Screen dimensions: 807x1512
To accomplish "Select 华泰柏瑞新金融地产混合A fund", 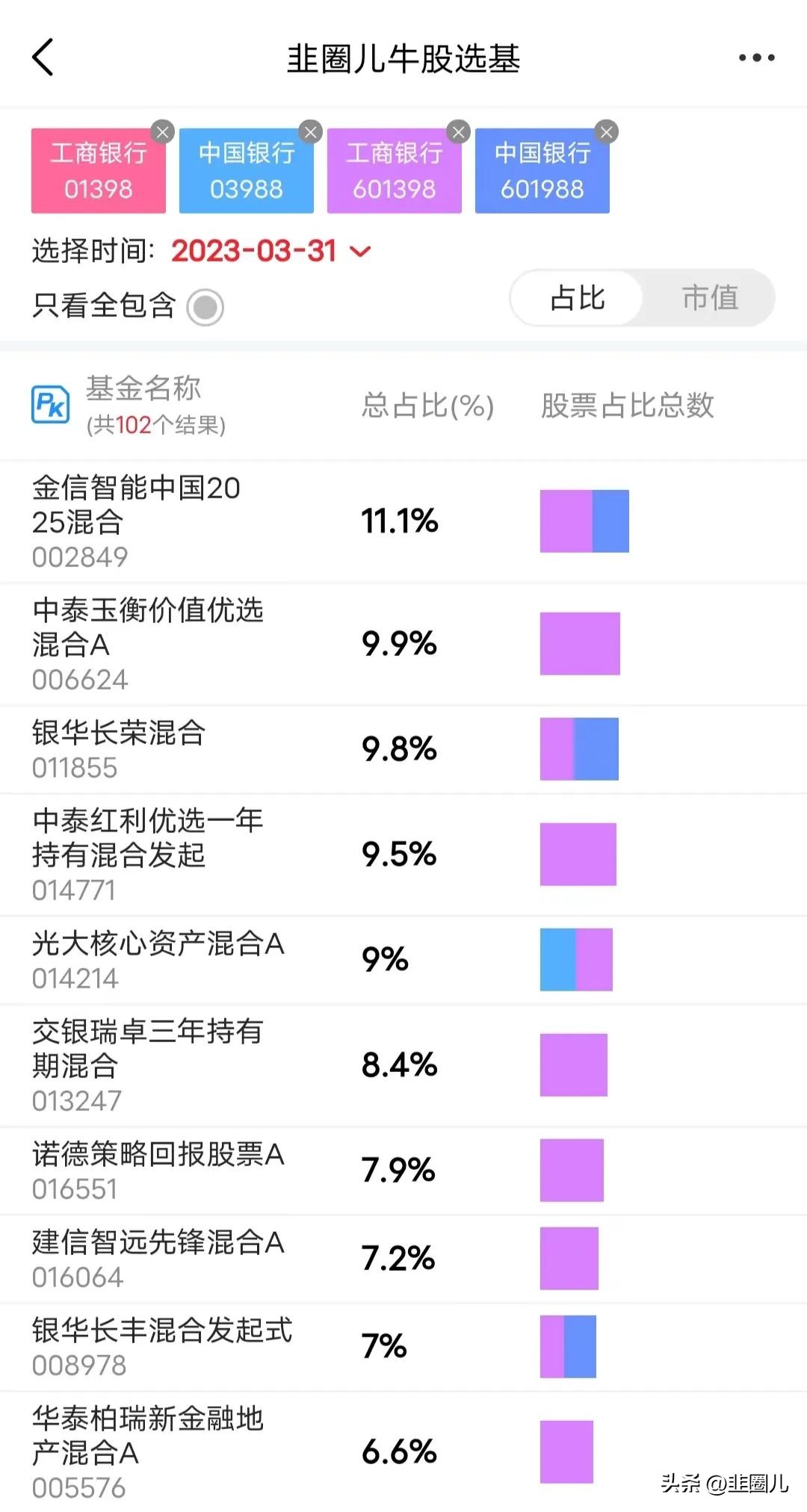I will pyautogui.click(x=149, y=1437).
